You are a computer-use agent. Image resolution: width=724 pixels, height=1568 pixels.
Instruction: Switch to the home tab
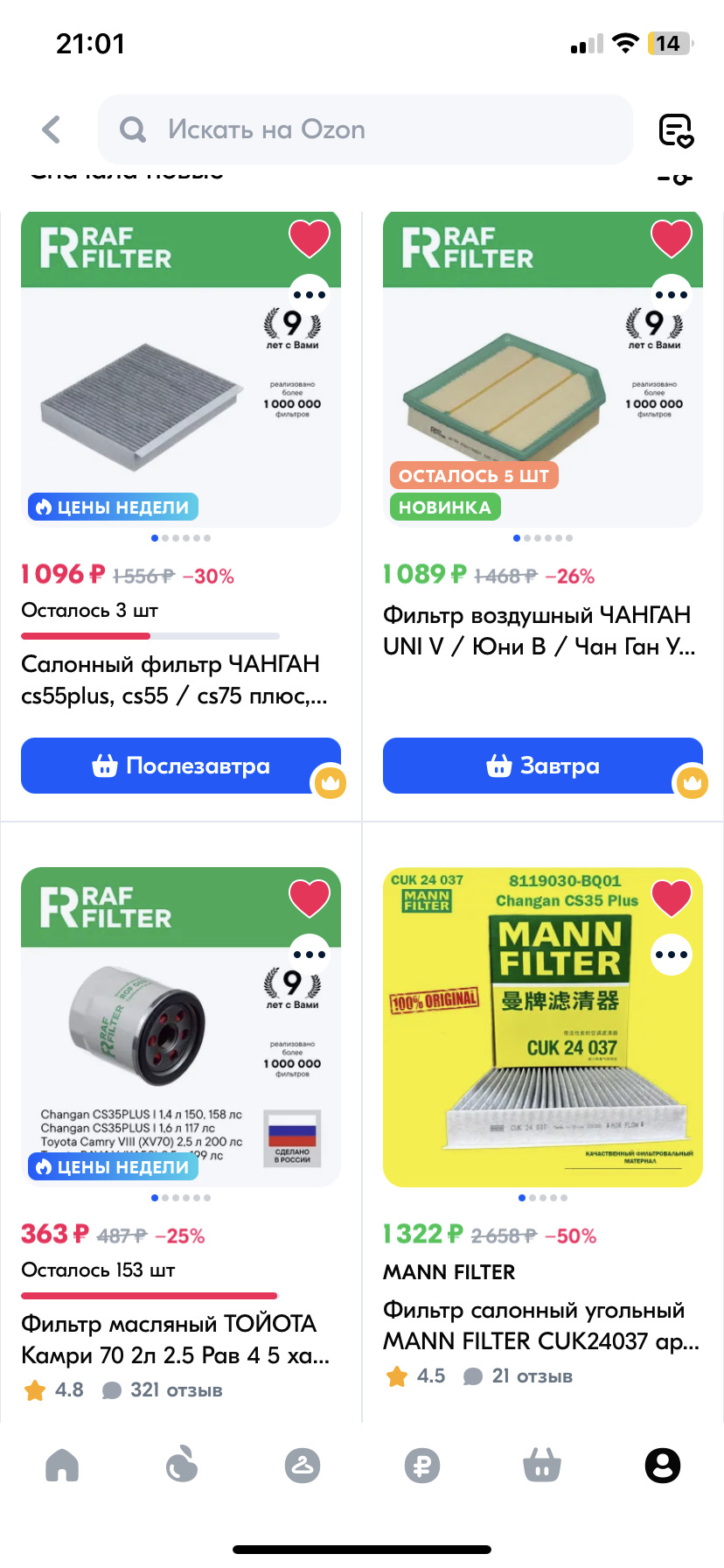tap(62, 1465)
